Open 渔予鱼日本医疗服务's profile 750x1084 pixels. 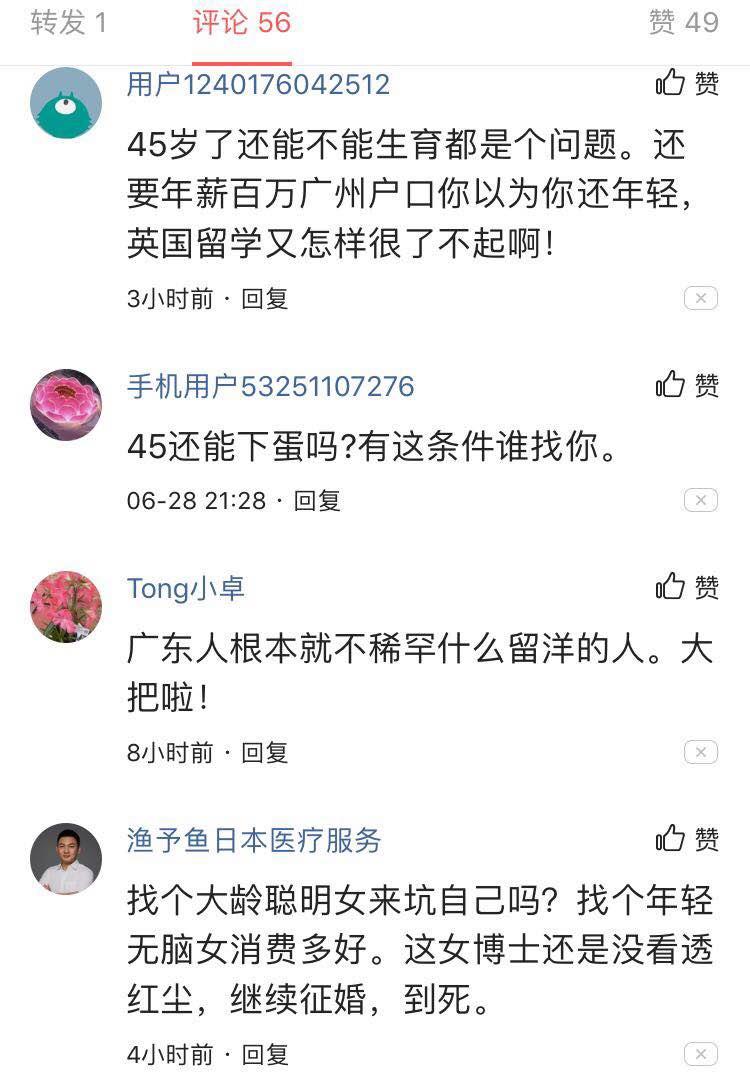tap(254, 840)
